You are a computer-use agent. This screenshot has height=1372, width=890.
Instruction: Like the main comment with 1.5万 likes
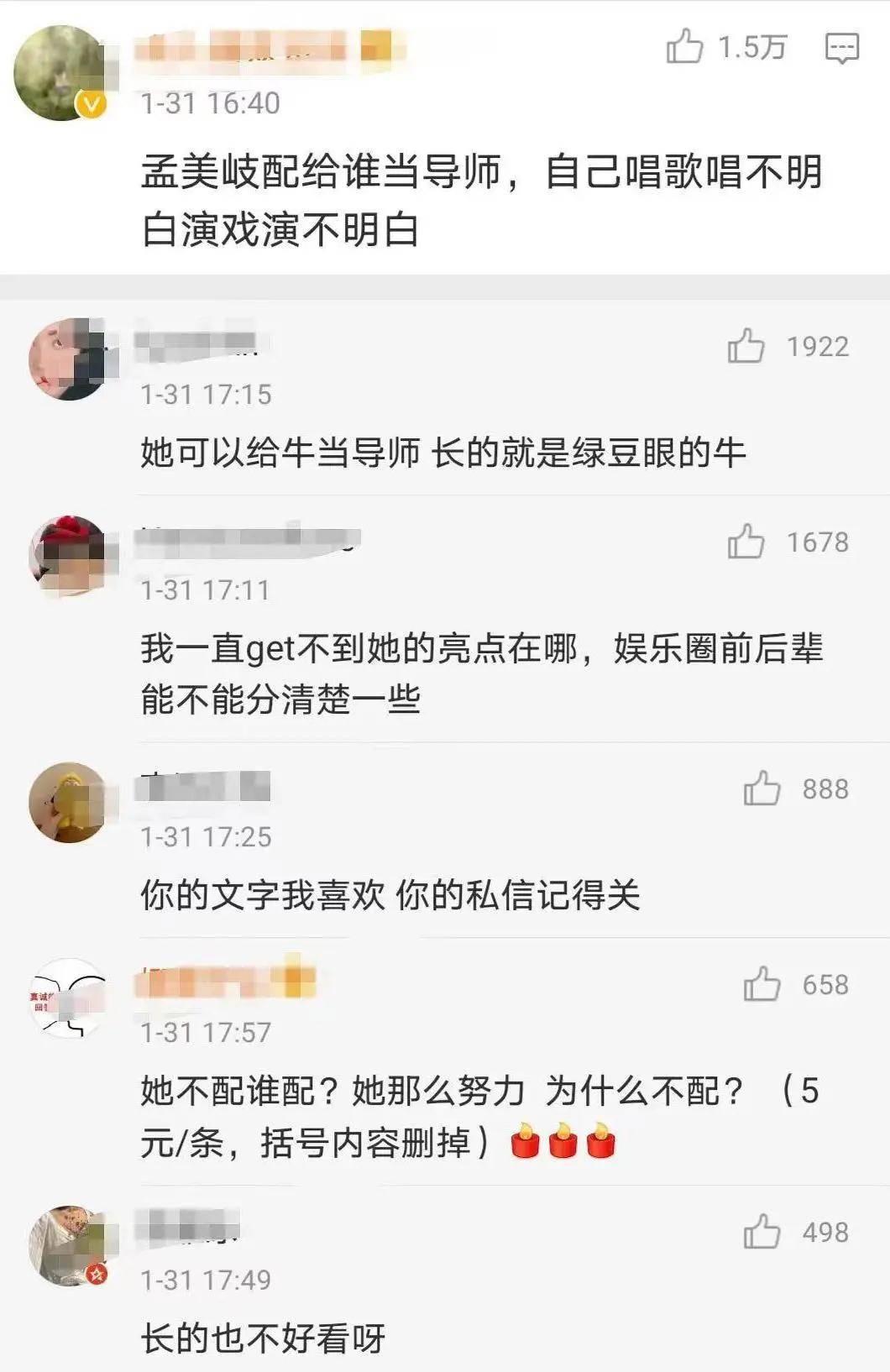684,47
